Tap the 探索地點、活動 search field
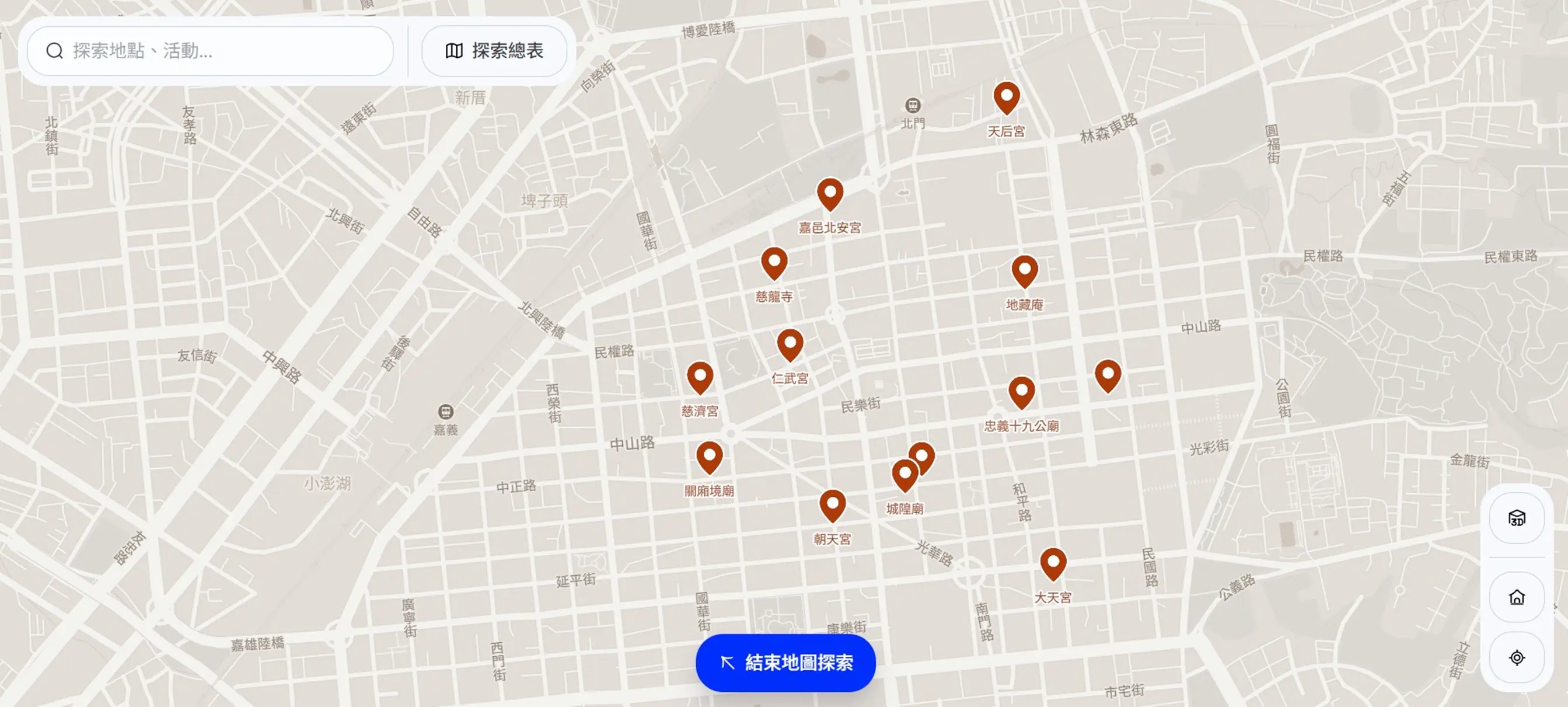Viewport: 1568px width, 707px height. coord(210,51)
